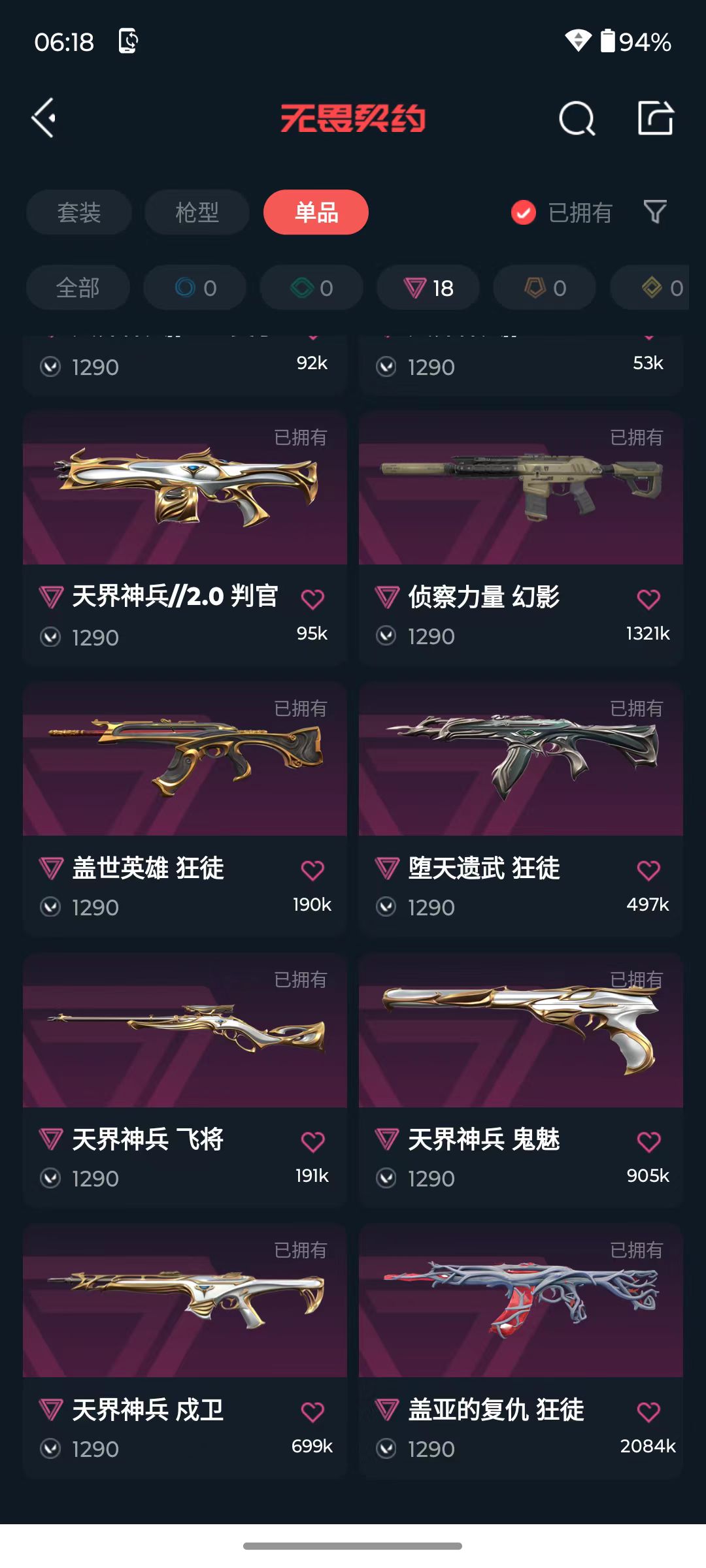Select the 单品 tab
Viewport: 706px width, 1568px height.
(x=316, y=212)
